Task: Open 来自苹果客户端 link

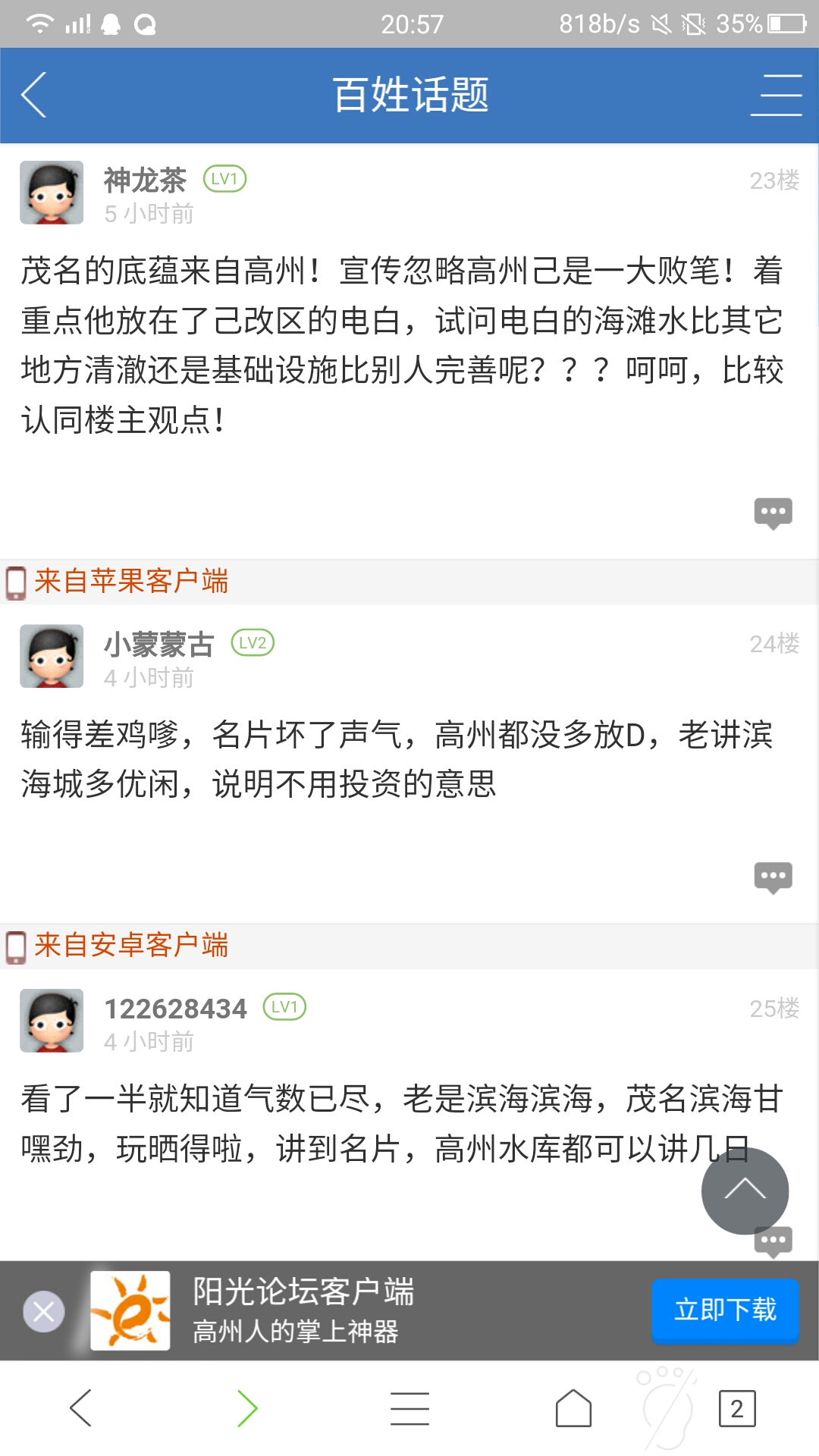Action: click(130, 582)
